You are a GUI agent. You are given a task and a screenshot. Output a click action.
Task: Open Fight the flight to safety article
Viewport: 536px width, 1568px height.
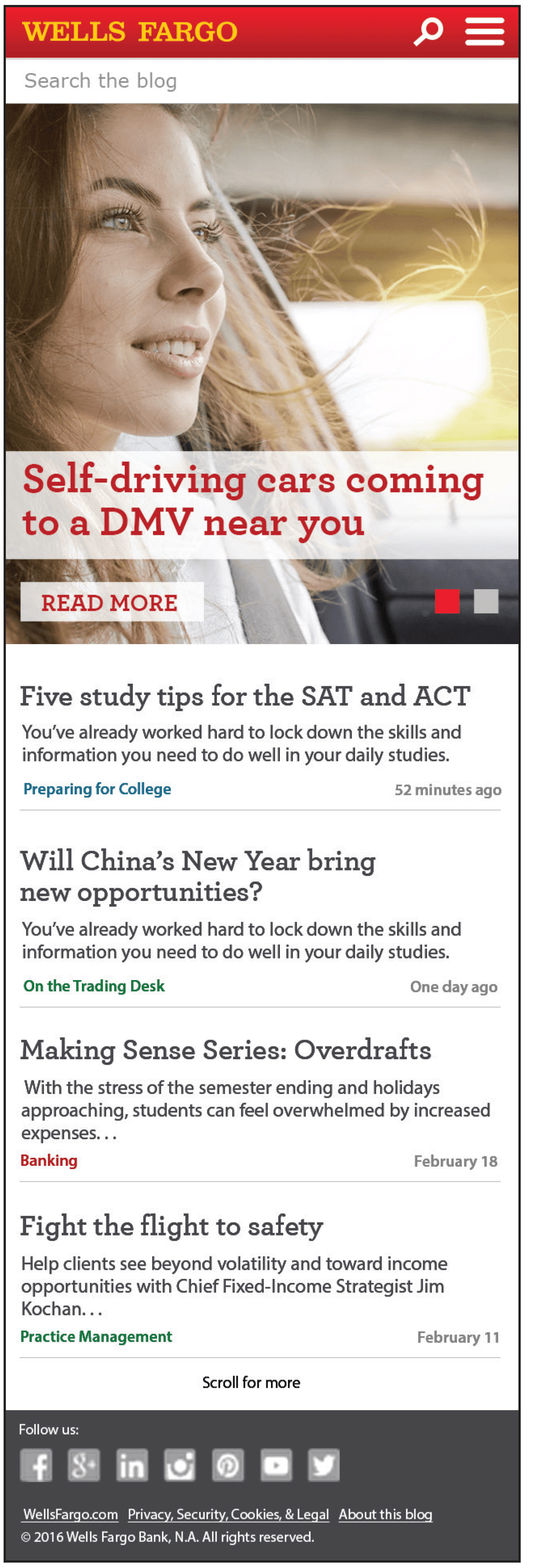point(171,1226)
